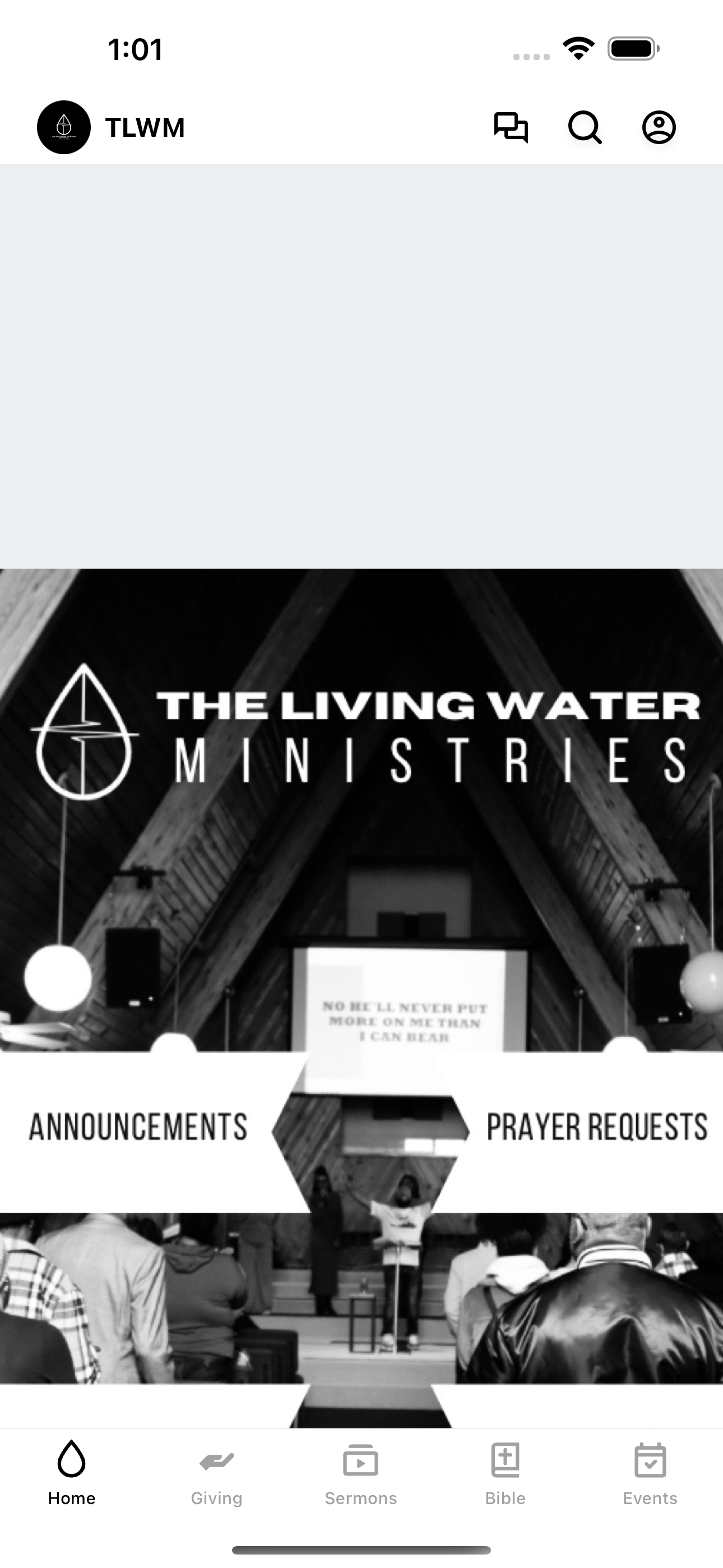Open the profile account icon
Viewport: 723px width, 1568px height.
(659, 128)
